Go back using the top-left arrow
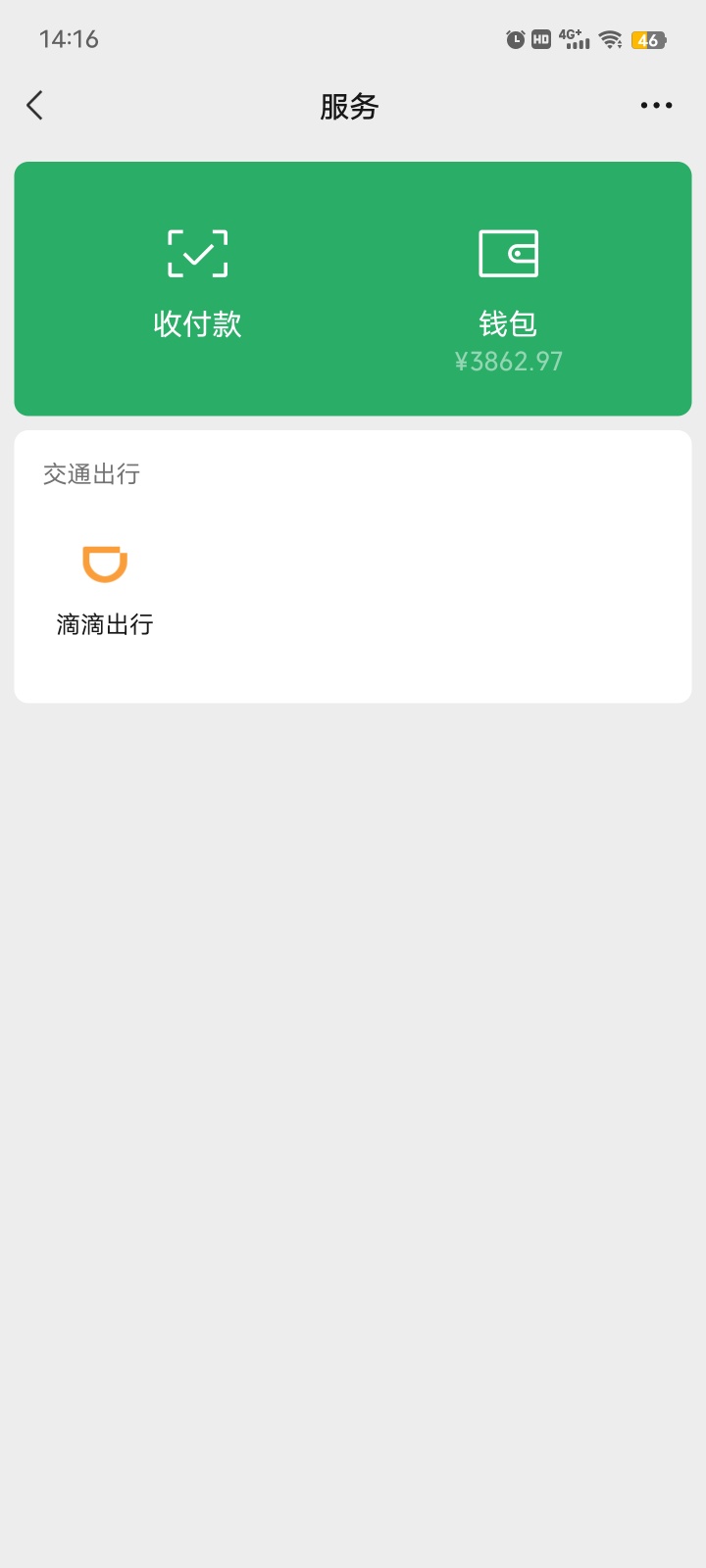706x1568 pixels. click(35, 105)
